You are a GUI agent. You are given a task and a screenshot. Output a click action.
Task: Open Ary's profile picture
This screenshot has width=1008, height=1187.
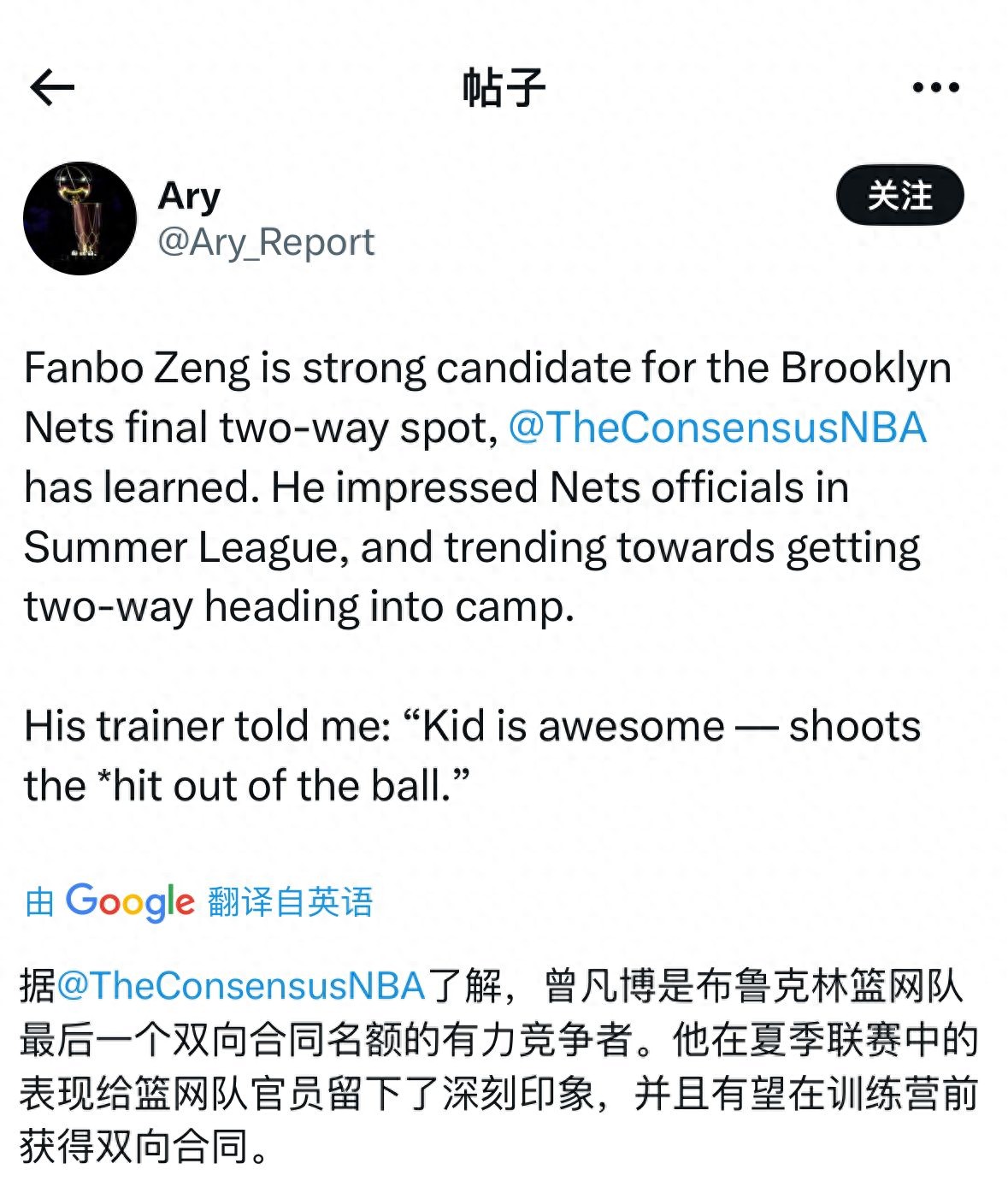coord(80,219)
